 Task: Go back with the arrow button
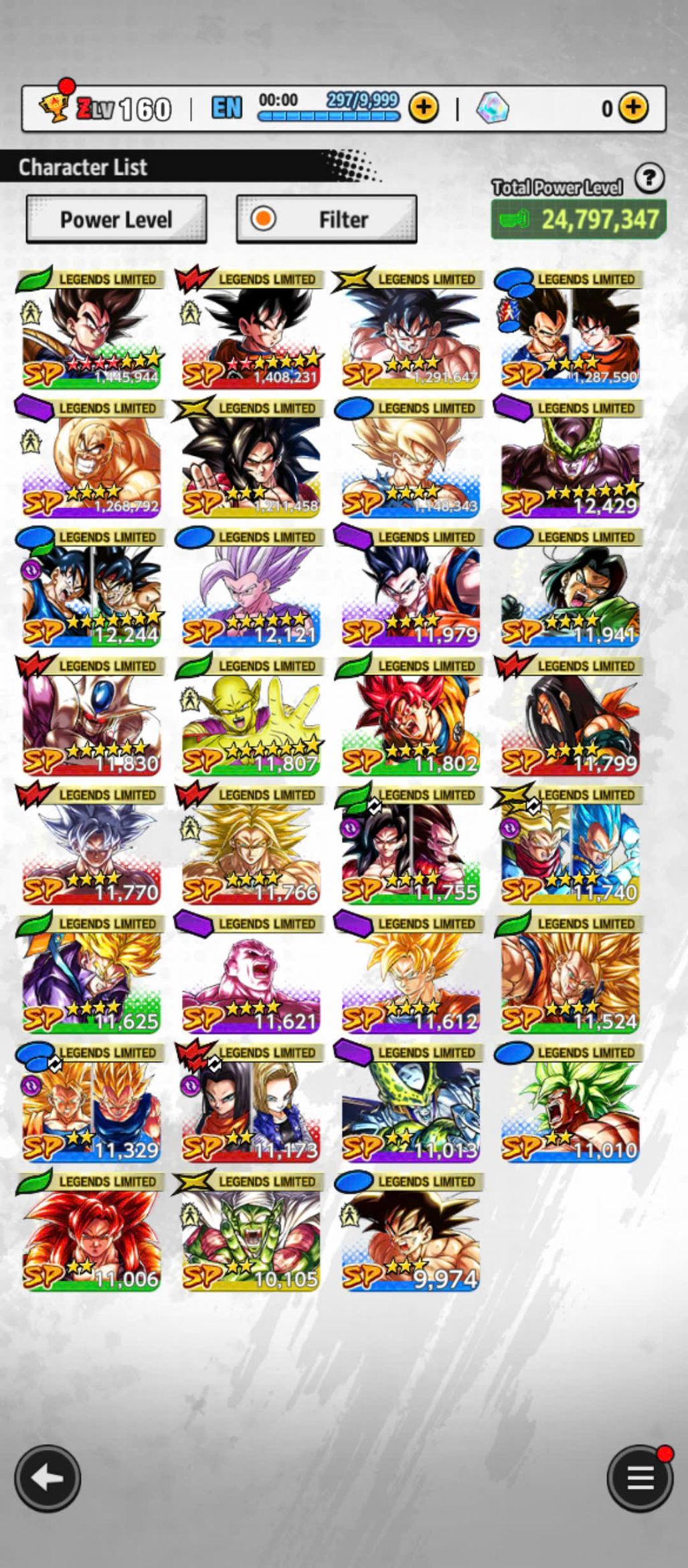click(x=48, y=1478)
